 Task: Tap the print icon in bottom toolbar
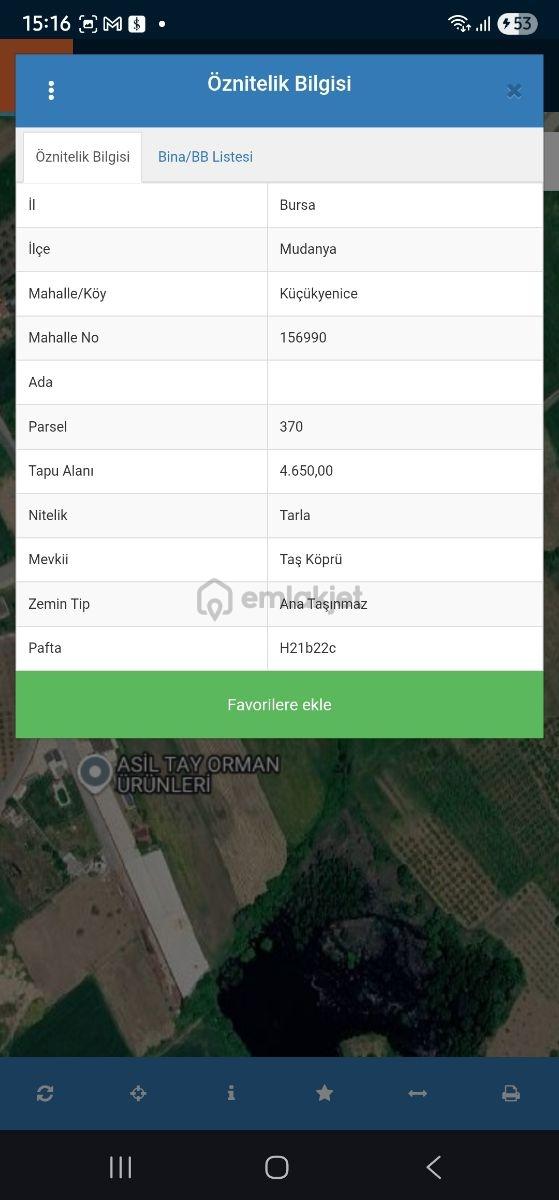point(511,1093)
